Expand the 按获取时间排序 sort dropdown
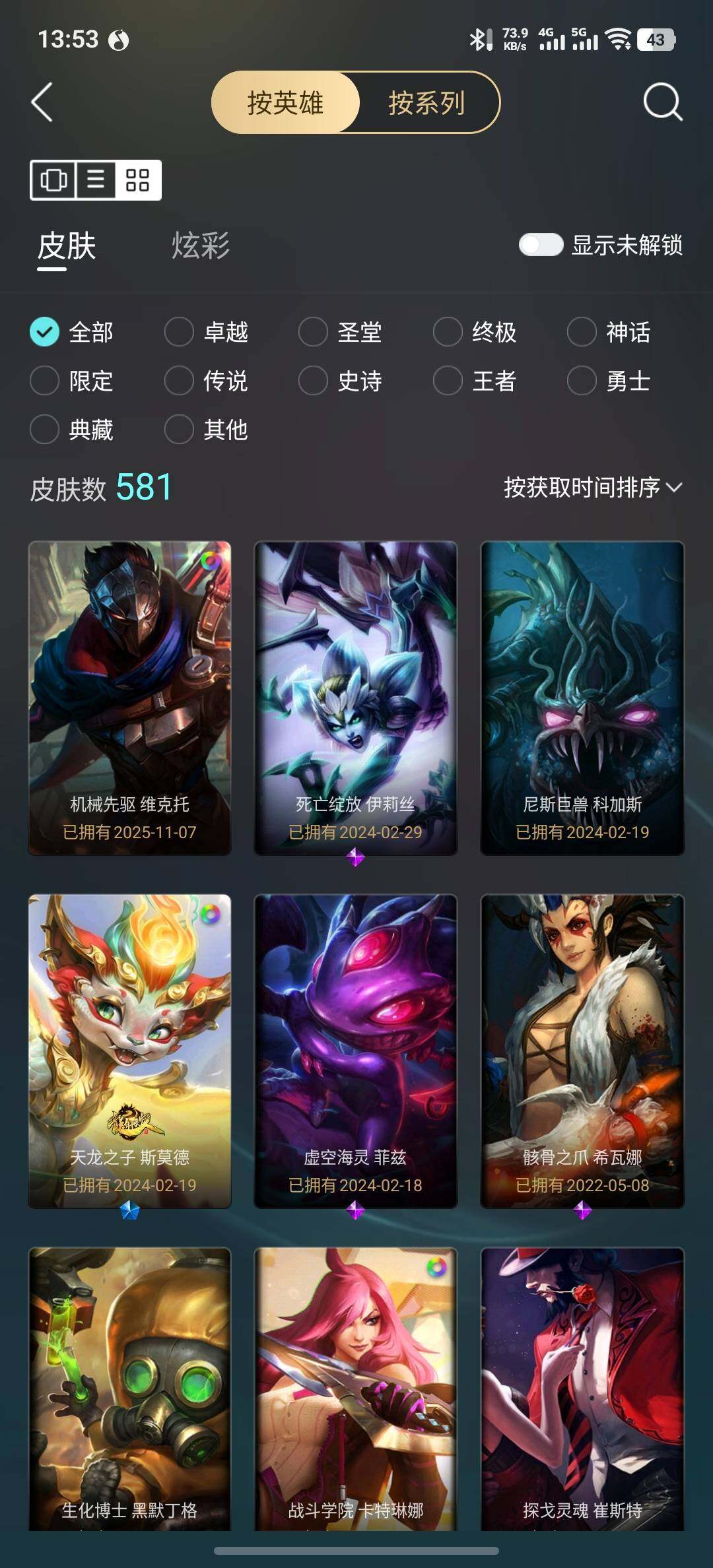 (592, 488)
